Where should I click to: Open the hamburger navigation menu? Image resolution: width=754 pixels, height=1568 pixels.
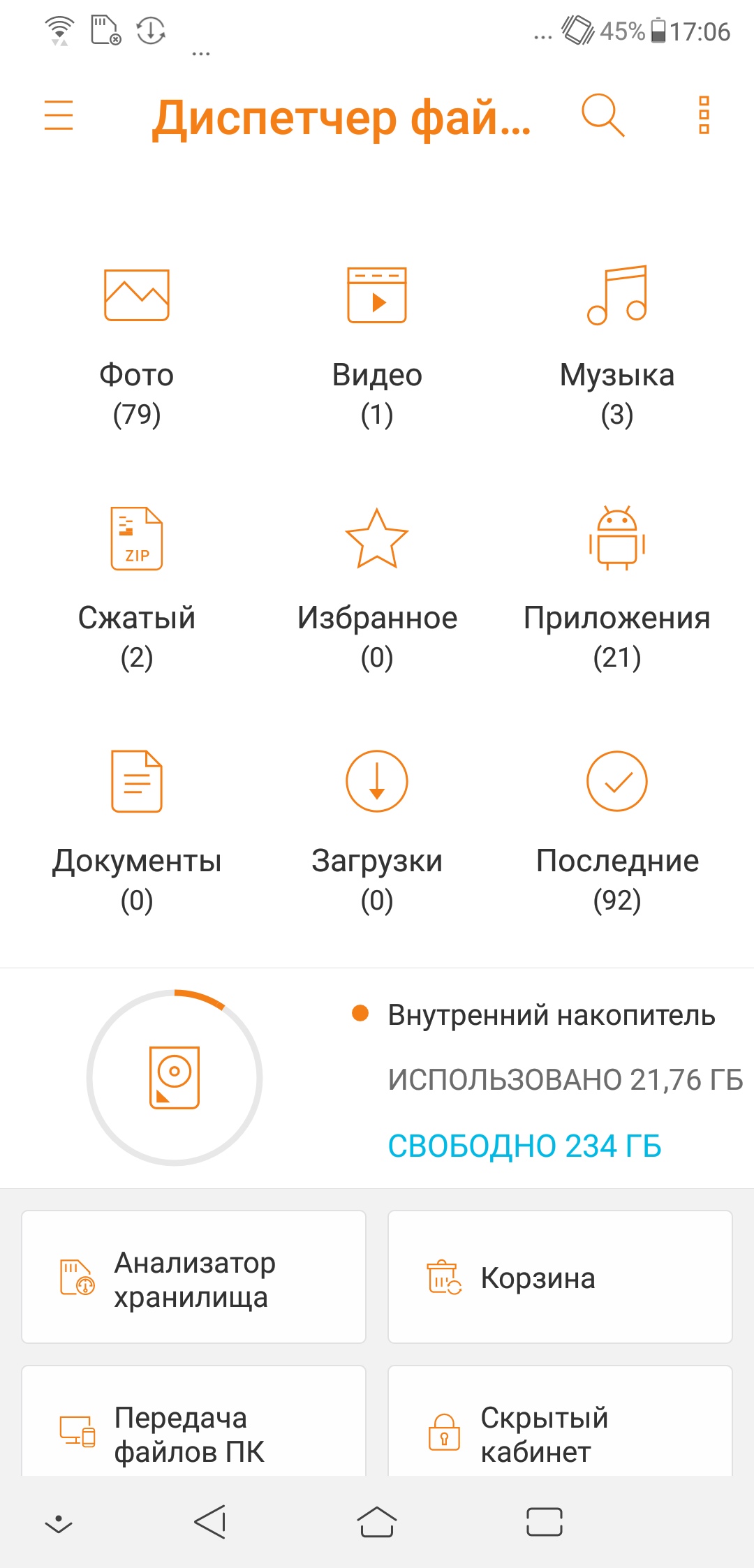click(59, 115)
